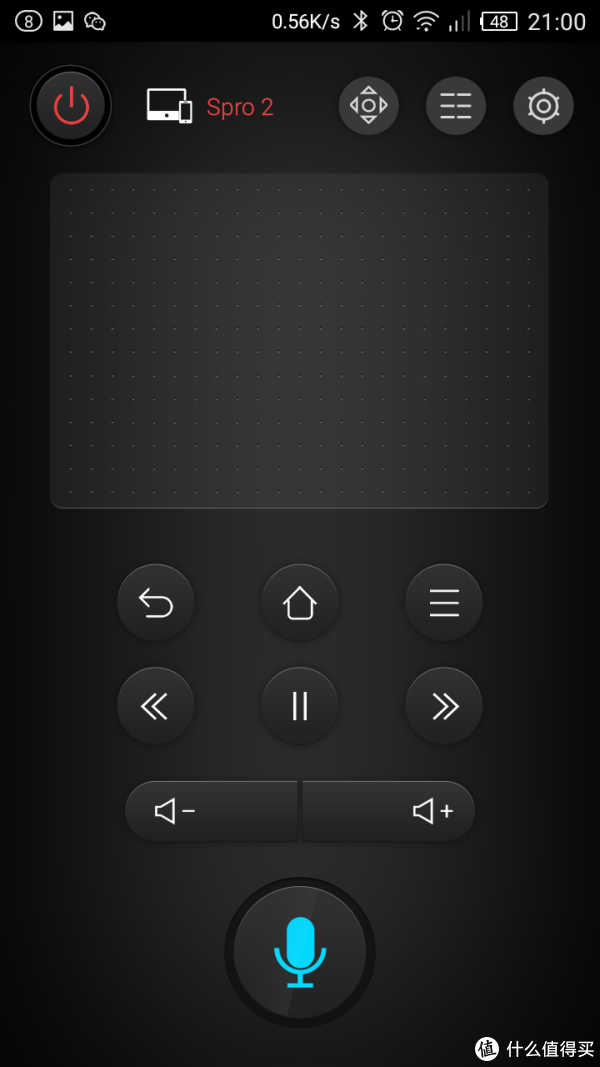
Task: Lower the volume
Action: coord(210,811)
